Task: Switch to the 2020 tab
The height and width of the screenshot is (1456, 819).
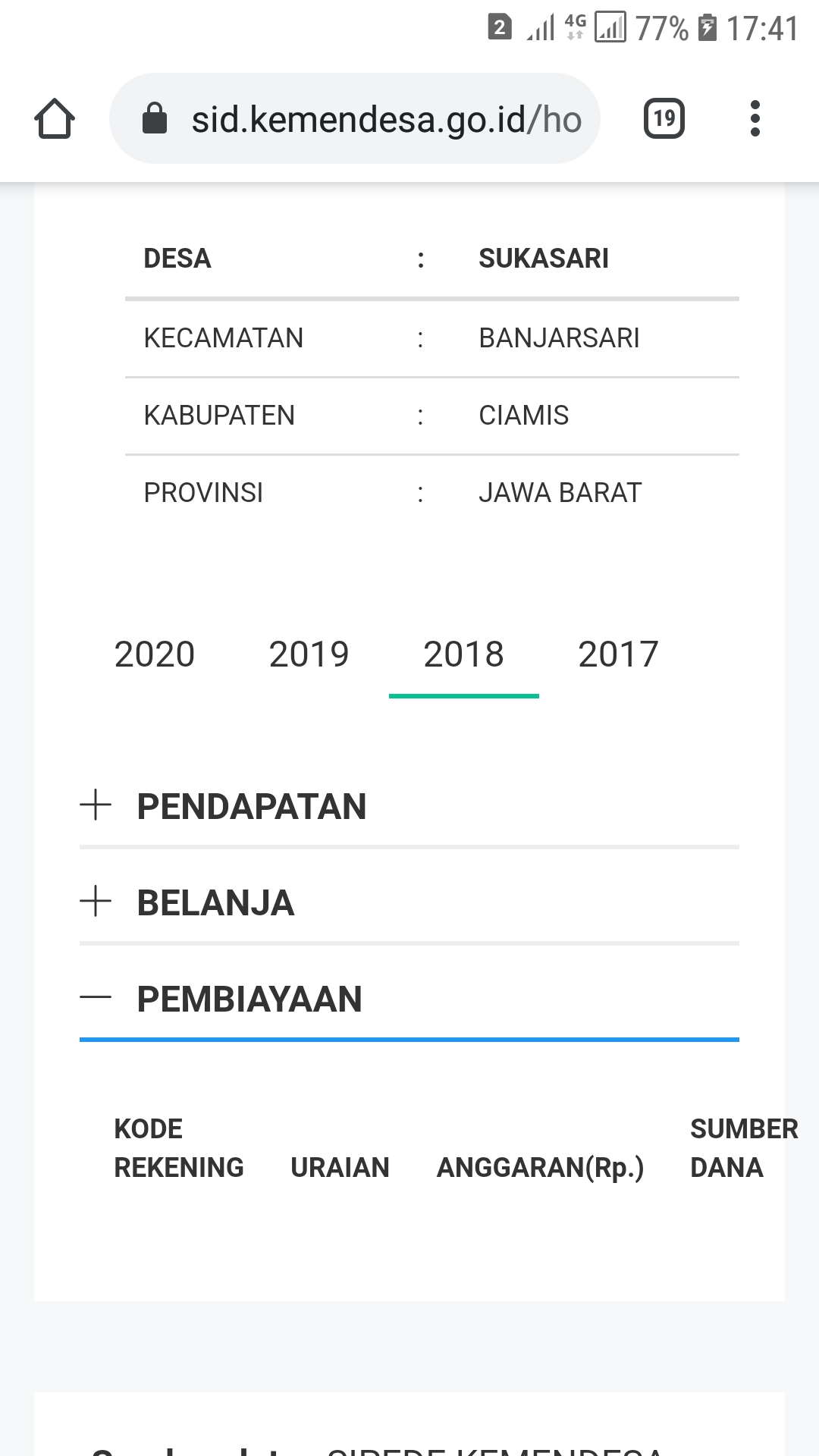Action: [155, 654]
